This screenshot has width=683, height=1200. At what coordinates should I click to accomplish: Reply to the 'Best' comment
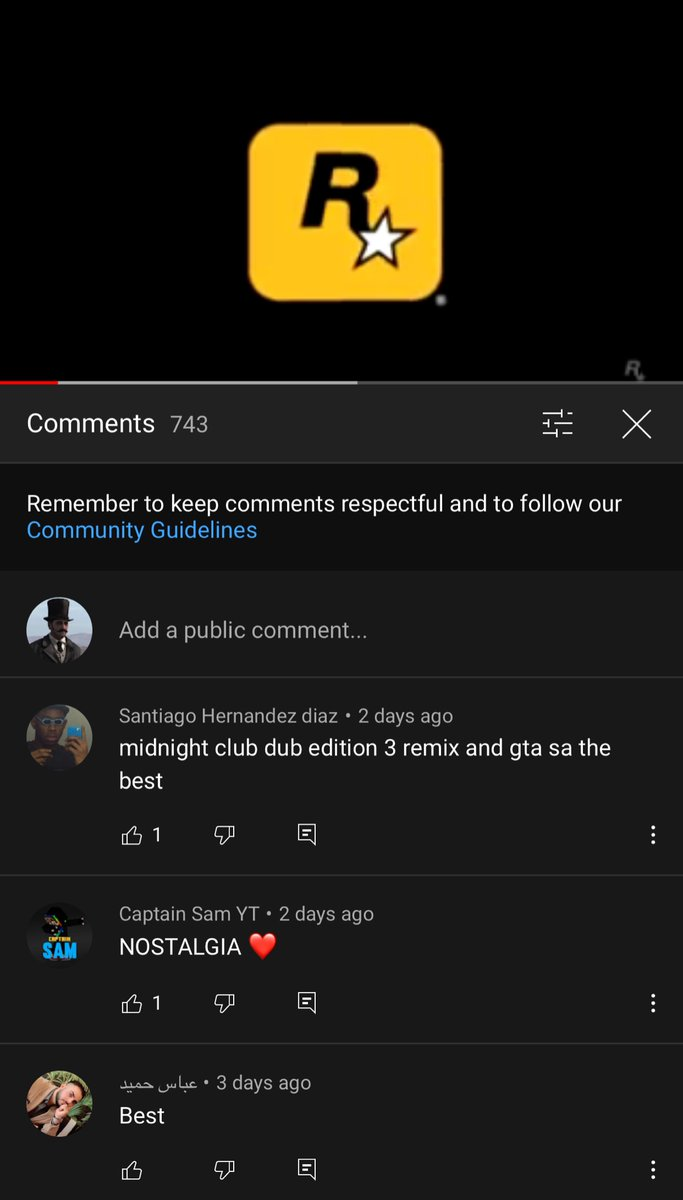(x=307, y=1169)
